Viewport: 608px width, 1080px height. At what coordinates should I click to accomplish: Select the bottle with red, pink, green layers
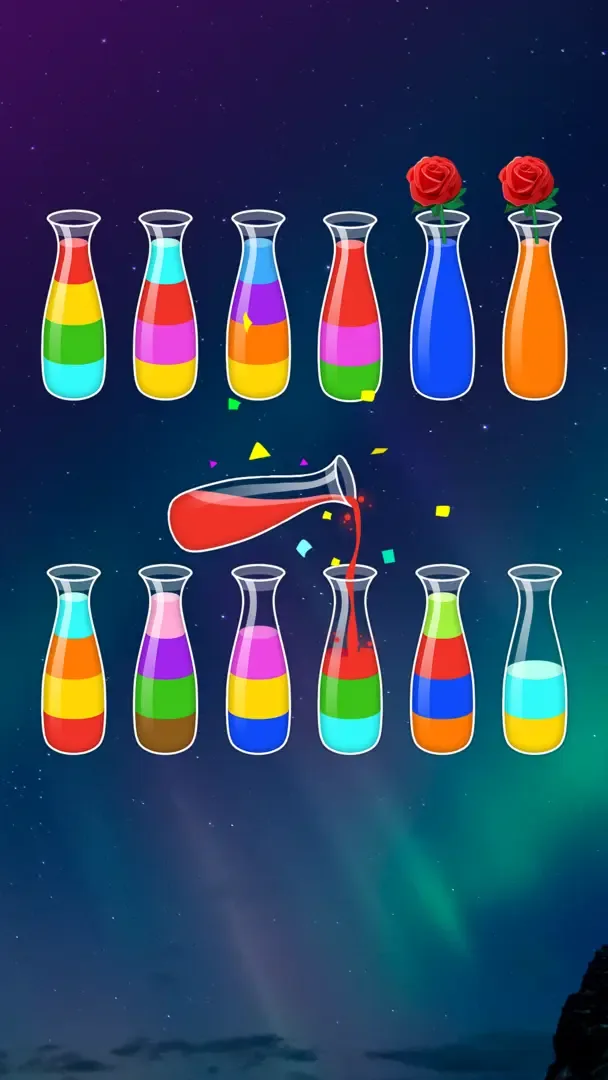click(x=350, y=310)
